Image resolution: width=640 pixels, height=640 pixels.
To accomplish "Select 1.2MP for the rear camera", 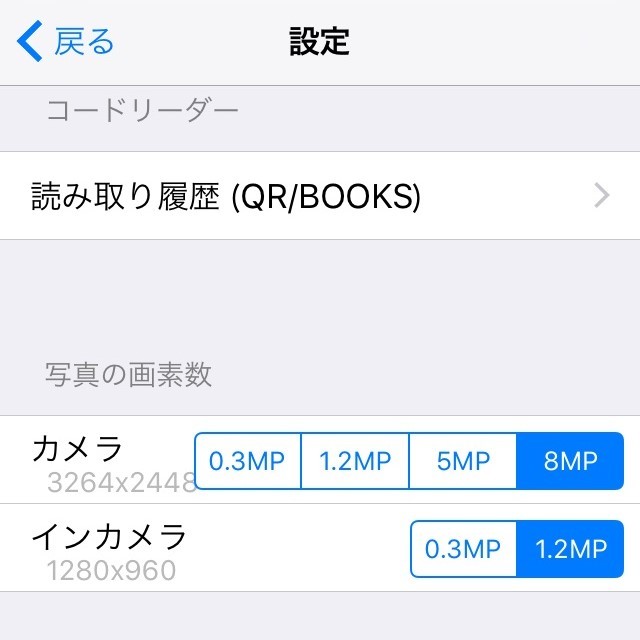I will 355,461.
